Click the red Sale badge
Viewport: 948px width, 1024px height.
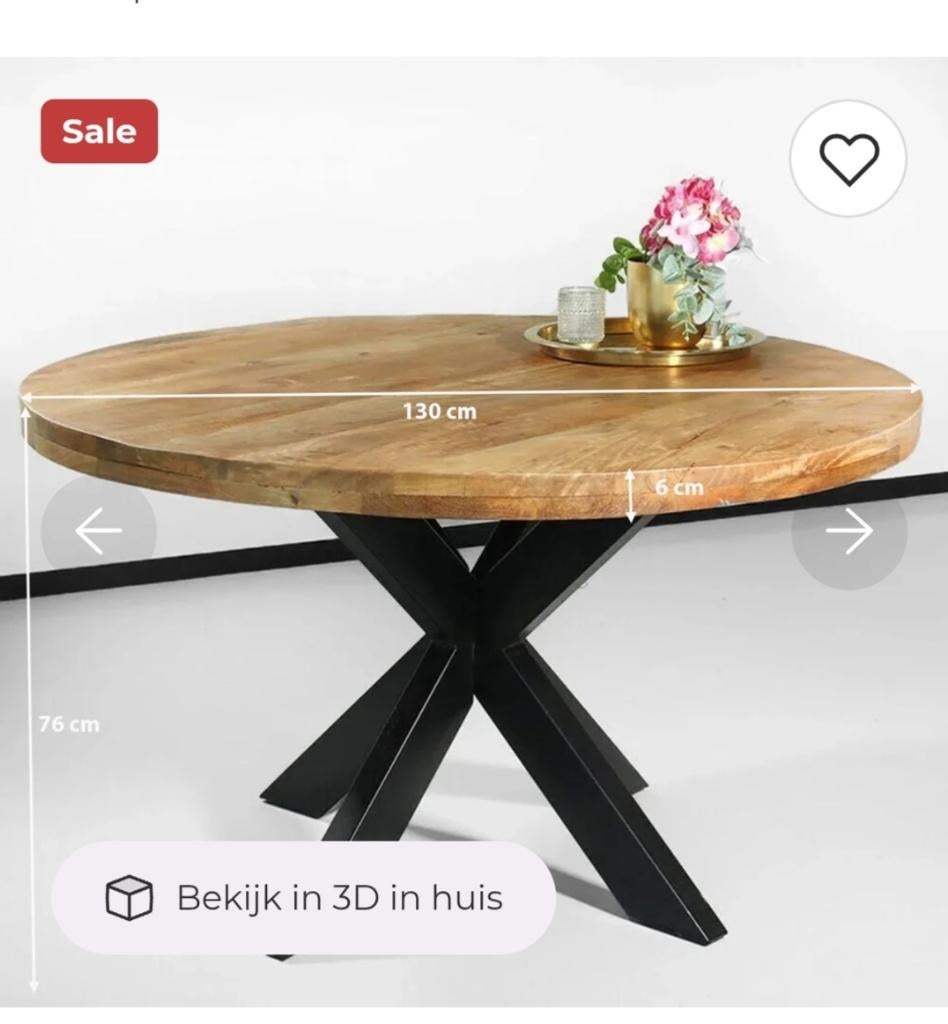click(x=98, y=130)
